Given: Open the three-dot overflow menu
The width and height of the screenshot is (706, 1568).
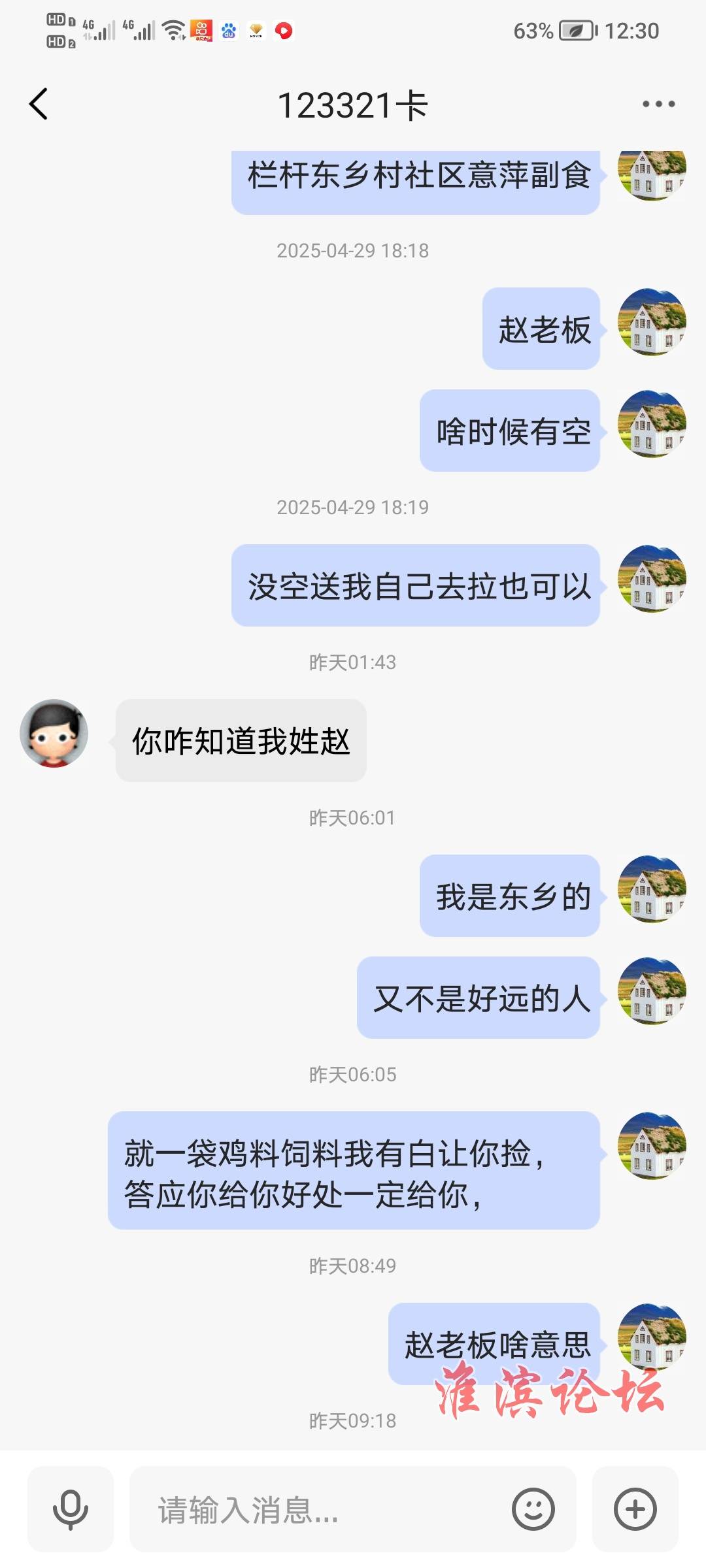Looking at the screenshot, I should tap(658, 105).
